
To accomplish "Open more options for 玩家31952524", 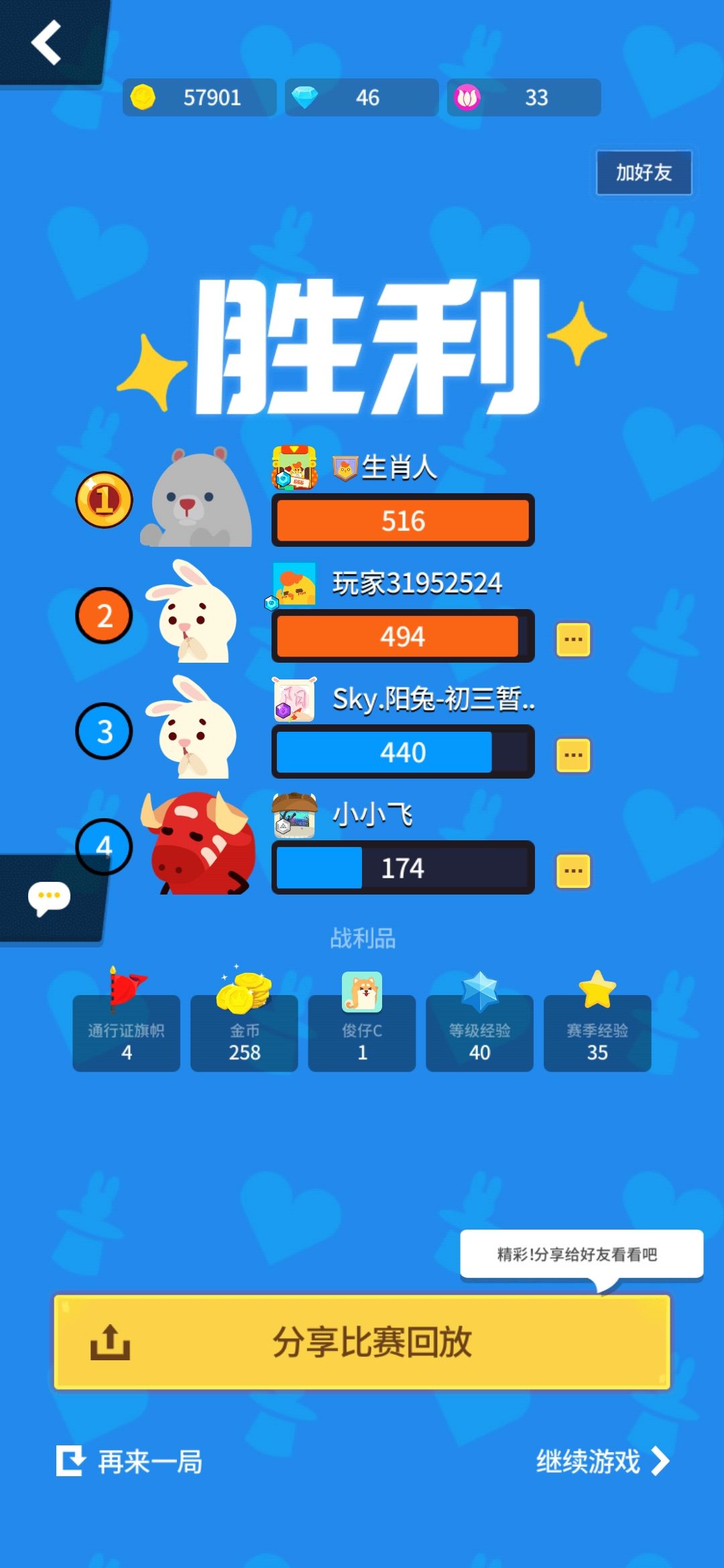I will (x=573, y=639).
